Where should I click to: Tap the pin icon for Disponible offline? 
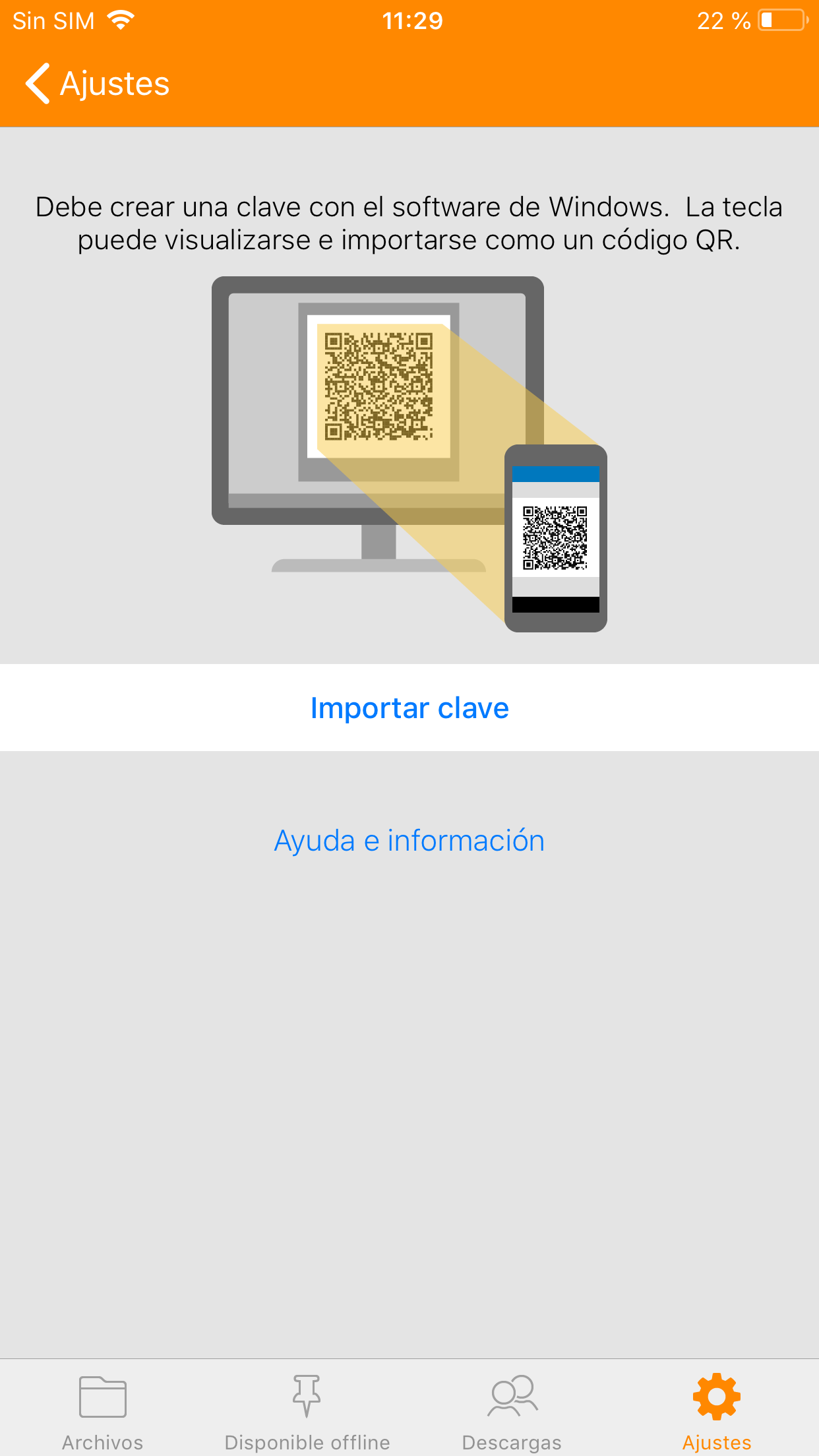click(x=307, y=1396)
